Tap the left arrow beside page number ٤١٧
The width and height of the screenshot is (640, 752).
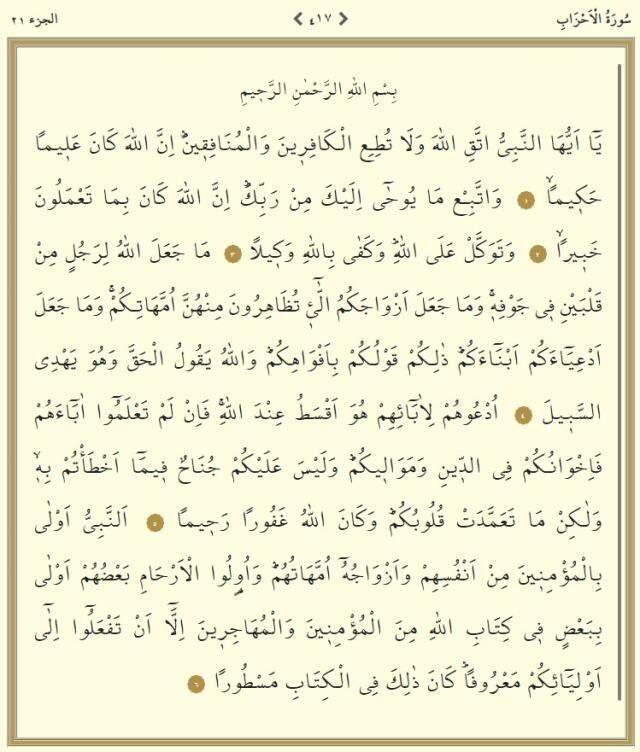pos(297,18)
